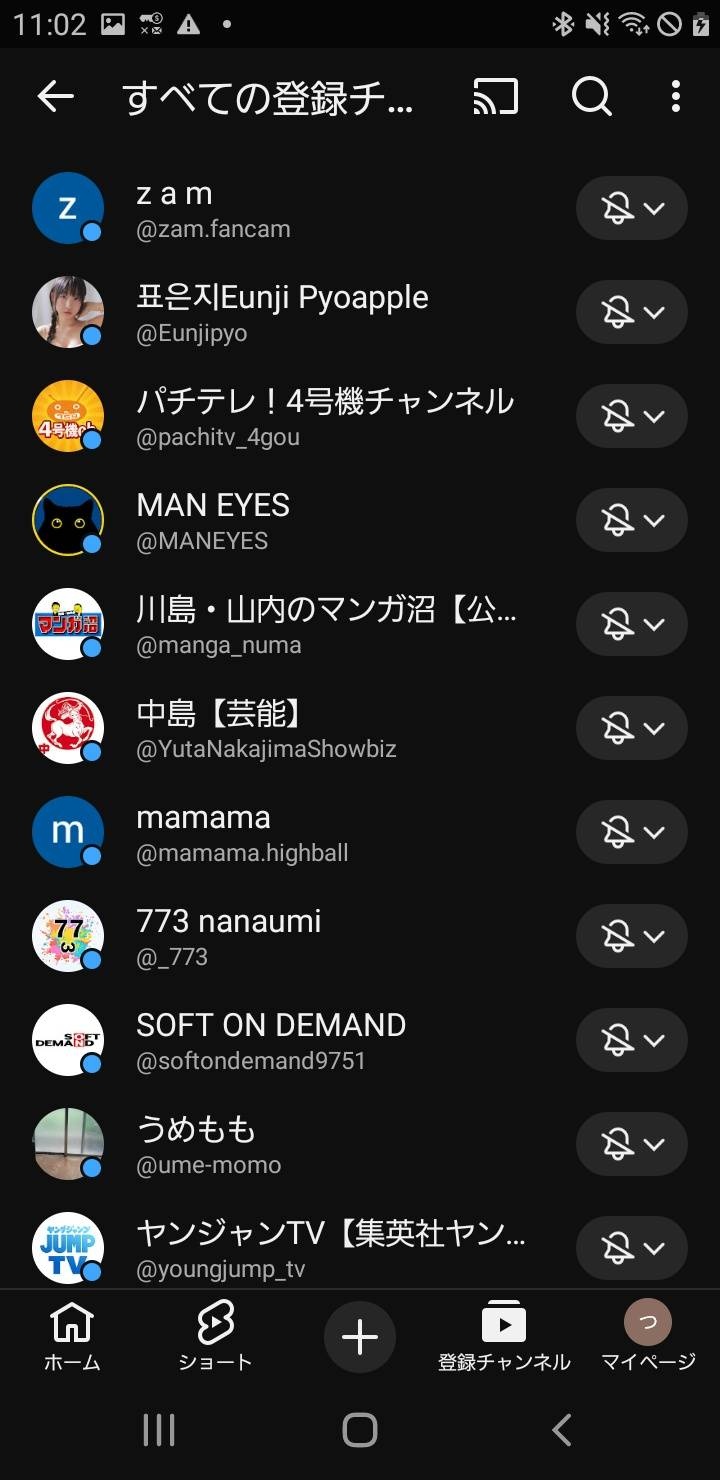This screenshot has width=720, height=1480.
Task: Open the three-dot overflow menu
Action: tap(676, 96)
